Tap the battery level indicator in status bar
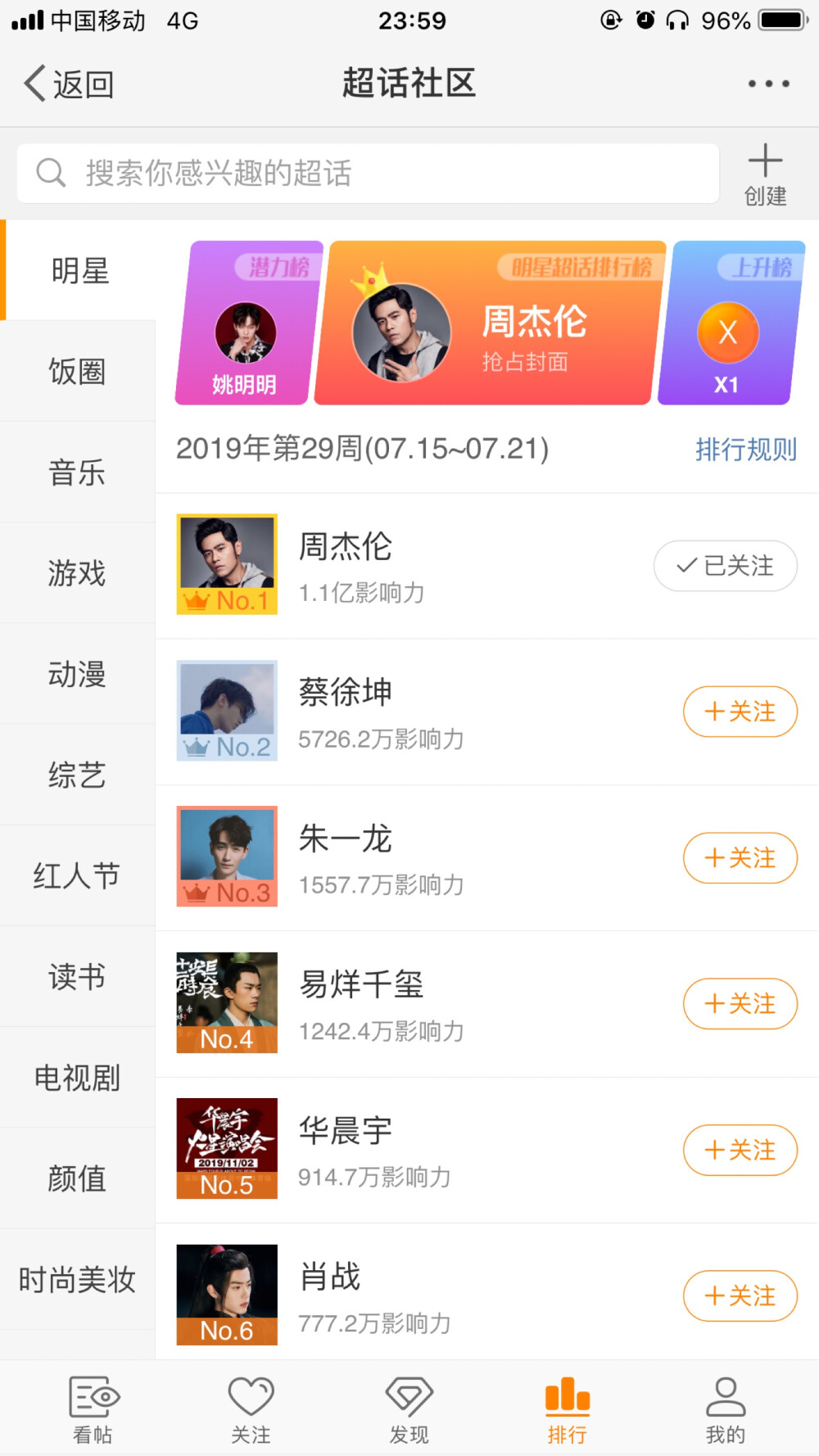This screenshot has height=1456, width=819. coord(782,20)
